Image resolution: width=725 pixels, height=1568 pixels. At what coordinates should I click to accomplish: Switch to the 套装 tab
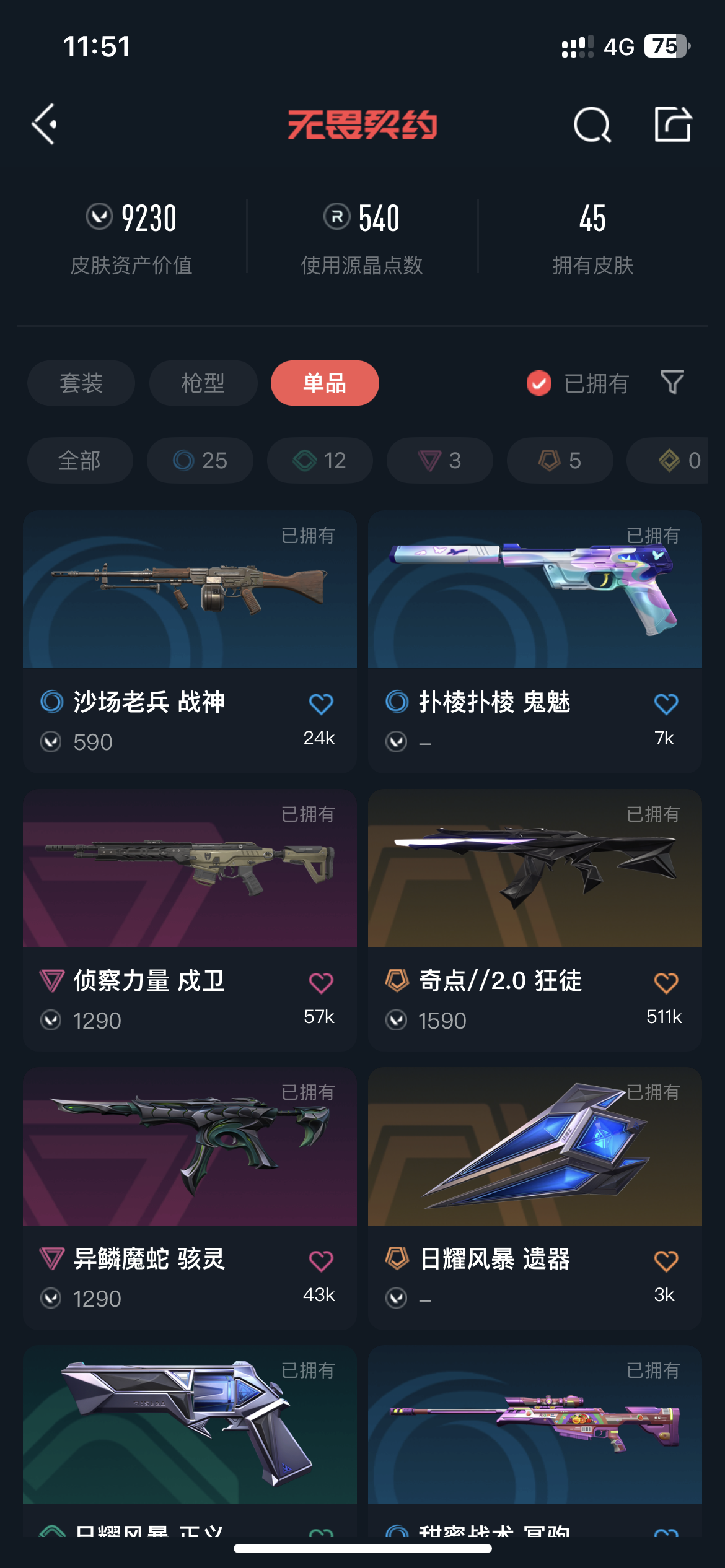tap(81, 383)
